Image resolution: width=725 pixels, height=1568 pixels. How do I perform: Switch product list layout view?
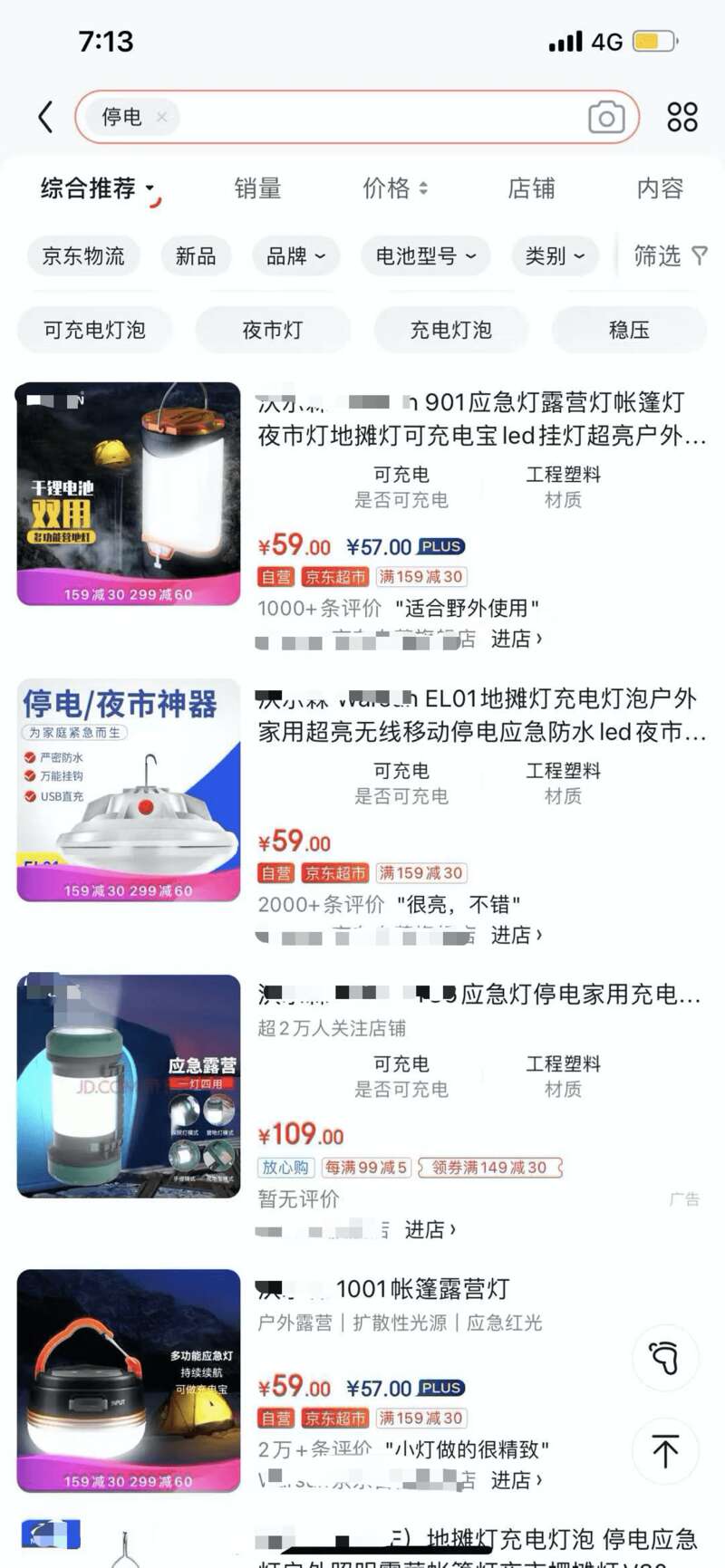(x=681, y=117)
